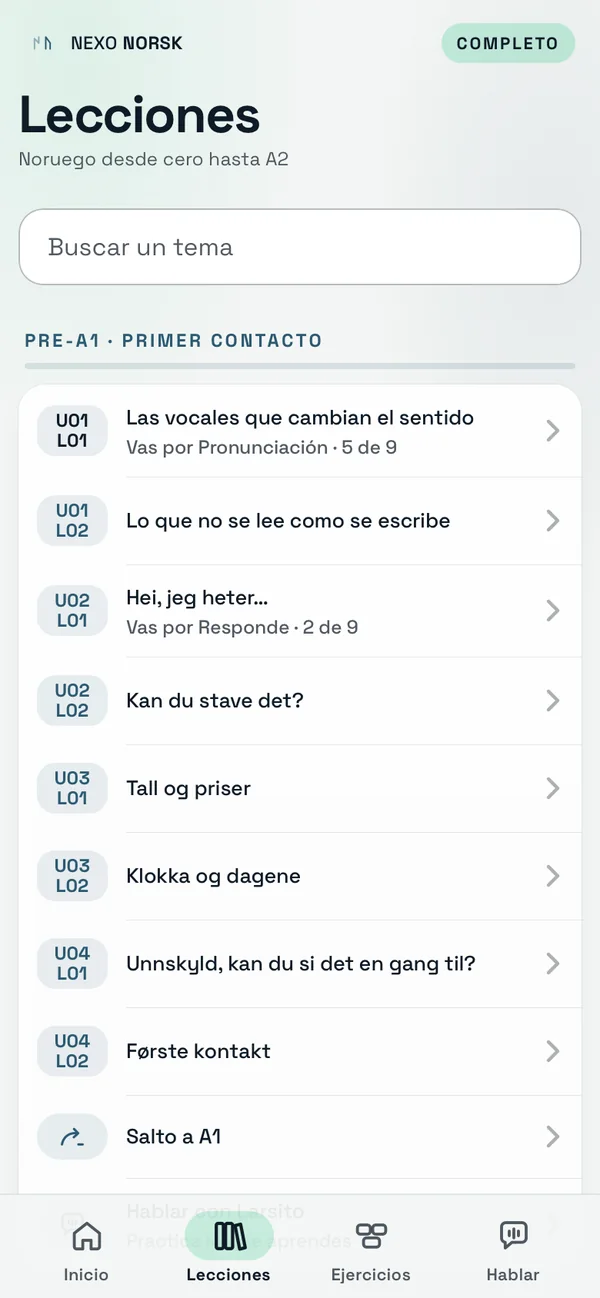The width and height of the screenshot is (600, 1298).
Task: Select the Tall og priser lesson
Action: pyautogui.click(x=300, y=788)
